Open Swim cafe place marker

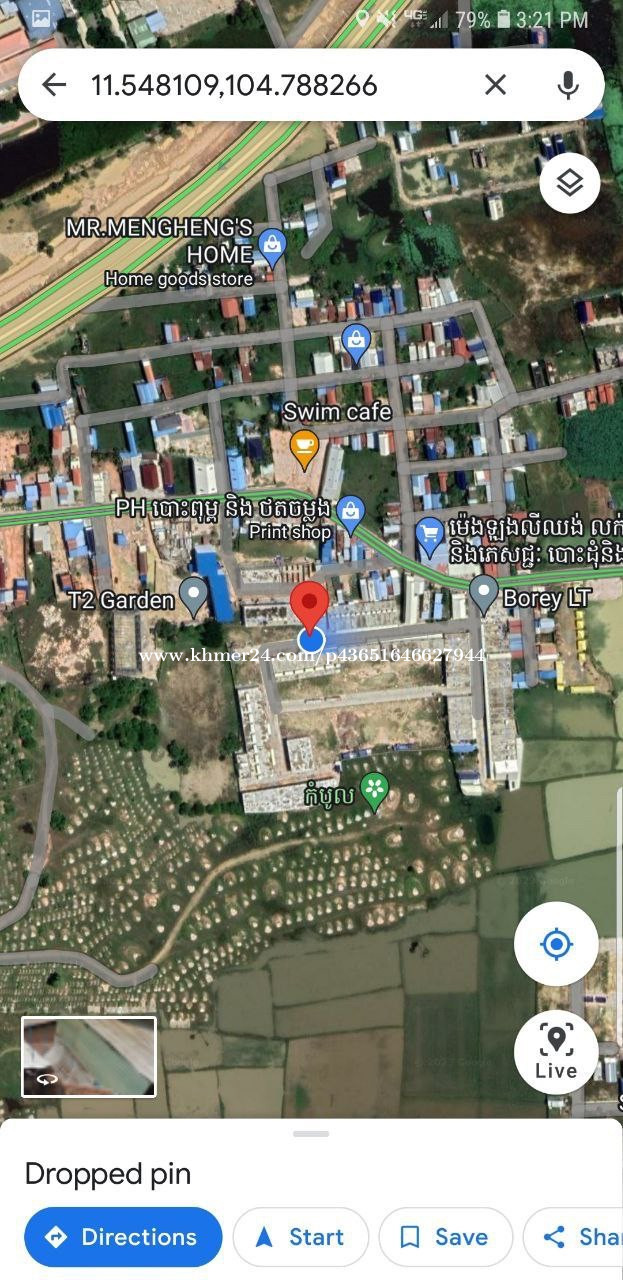pyautogui.click(x=304, y=446)
